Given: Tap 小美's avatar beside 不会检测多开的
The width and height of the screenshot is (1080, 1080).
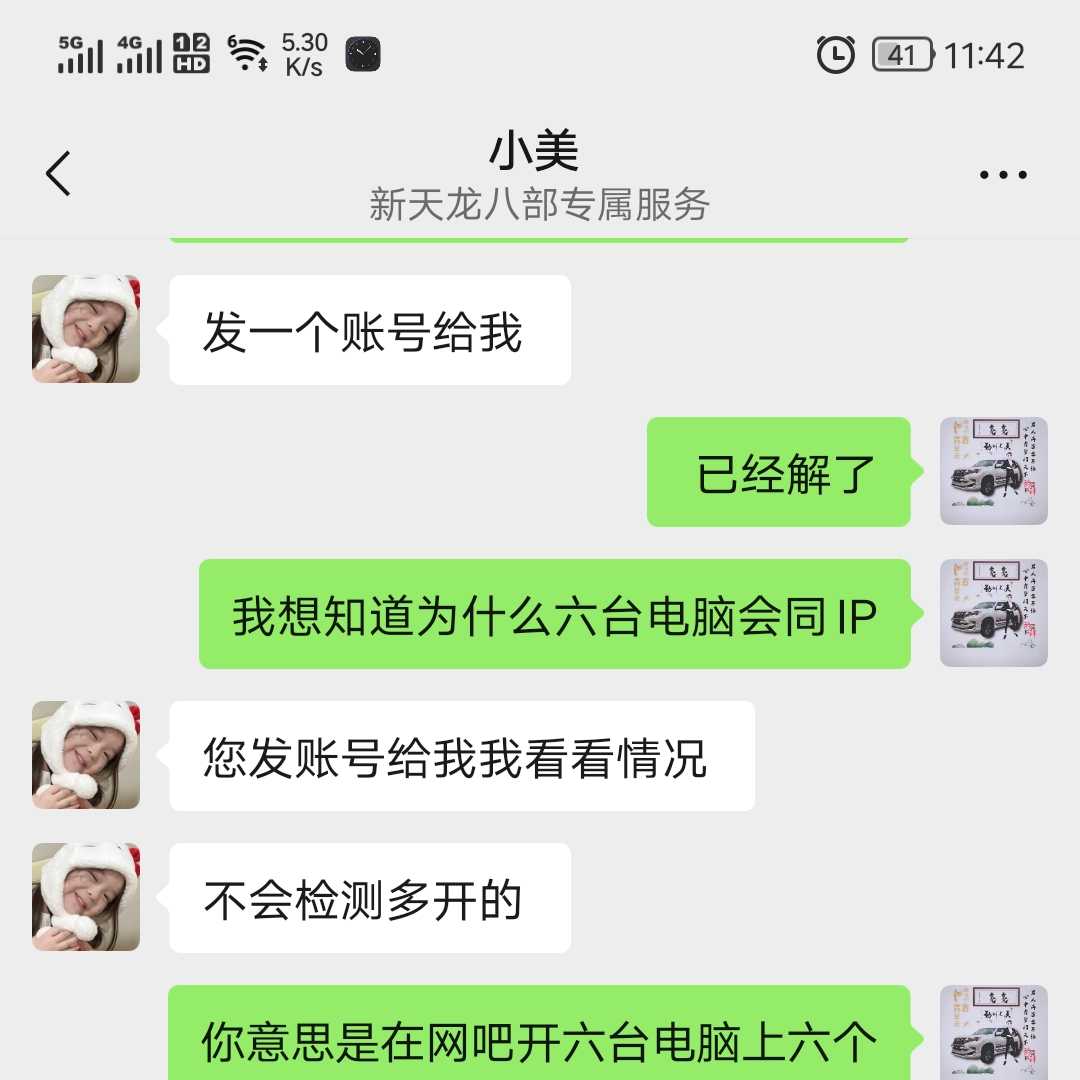Looking at the screenshot, I should (86, 897).
